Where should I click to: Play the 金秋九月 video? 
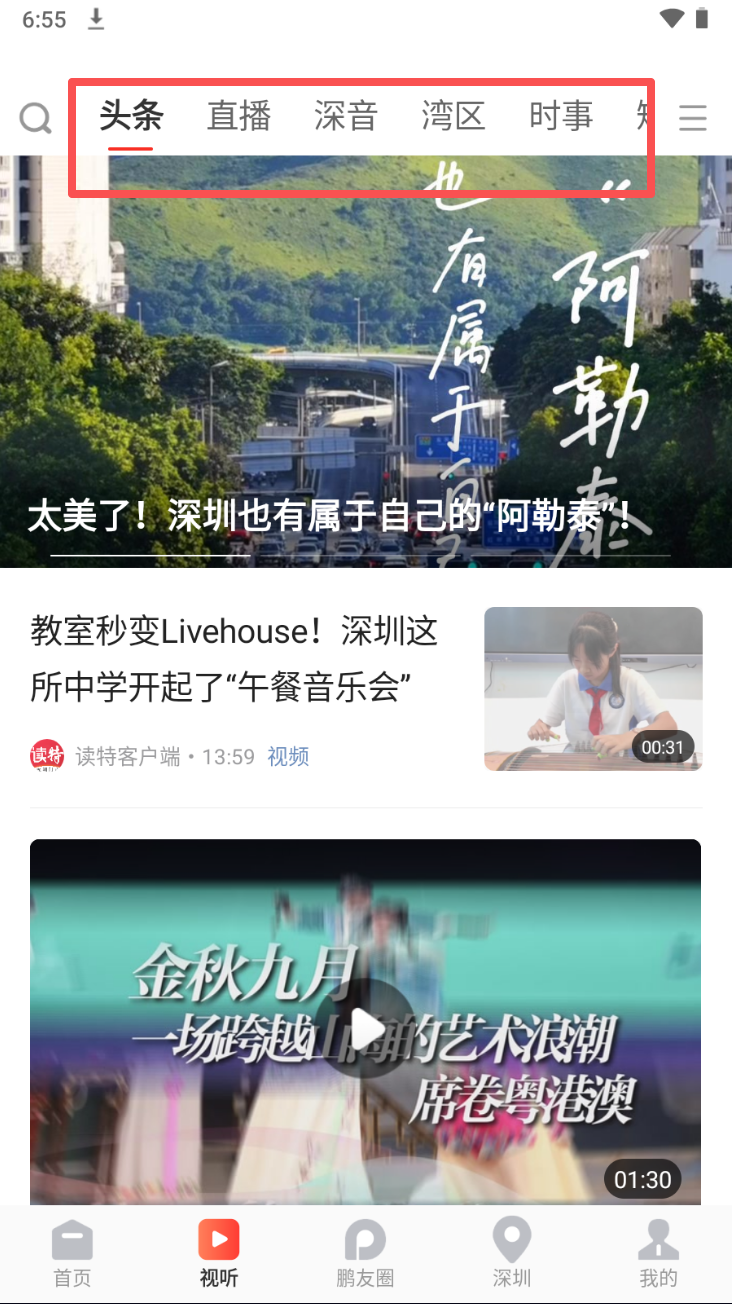[x=366, y=1027]
